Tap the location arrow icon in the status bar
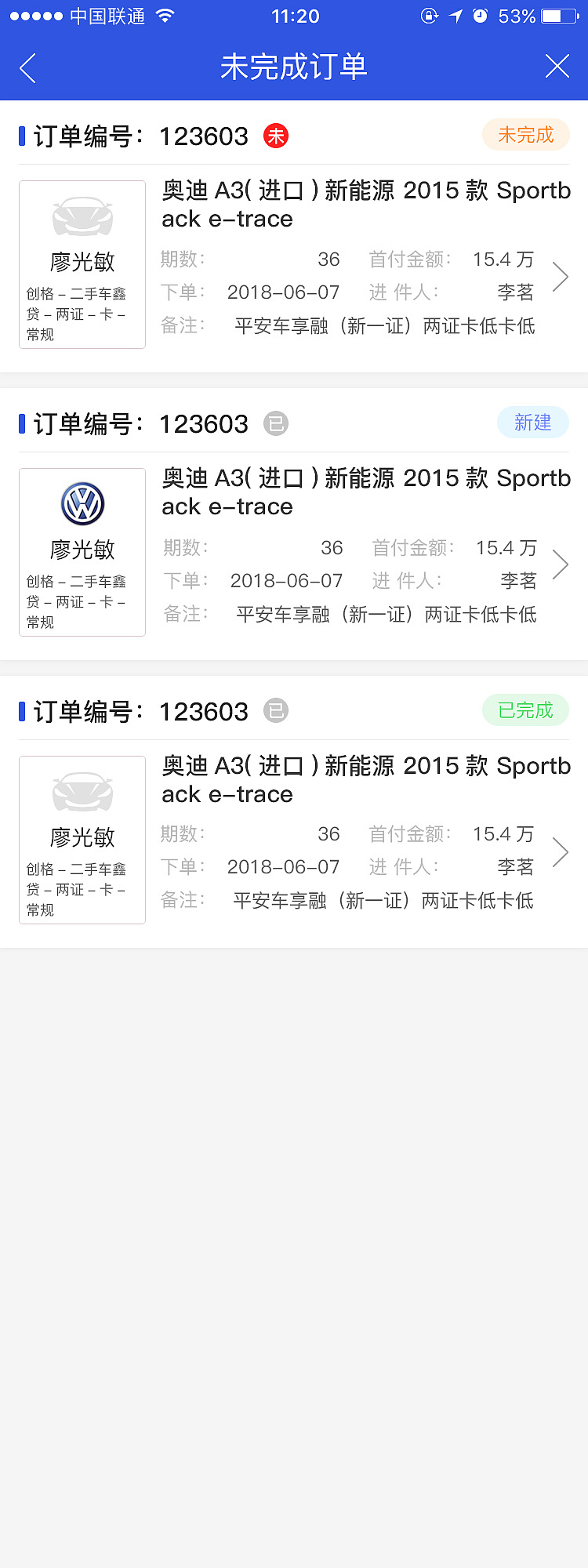 tap(455, 16)
